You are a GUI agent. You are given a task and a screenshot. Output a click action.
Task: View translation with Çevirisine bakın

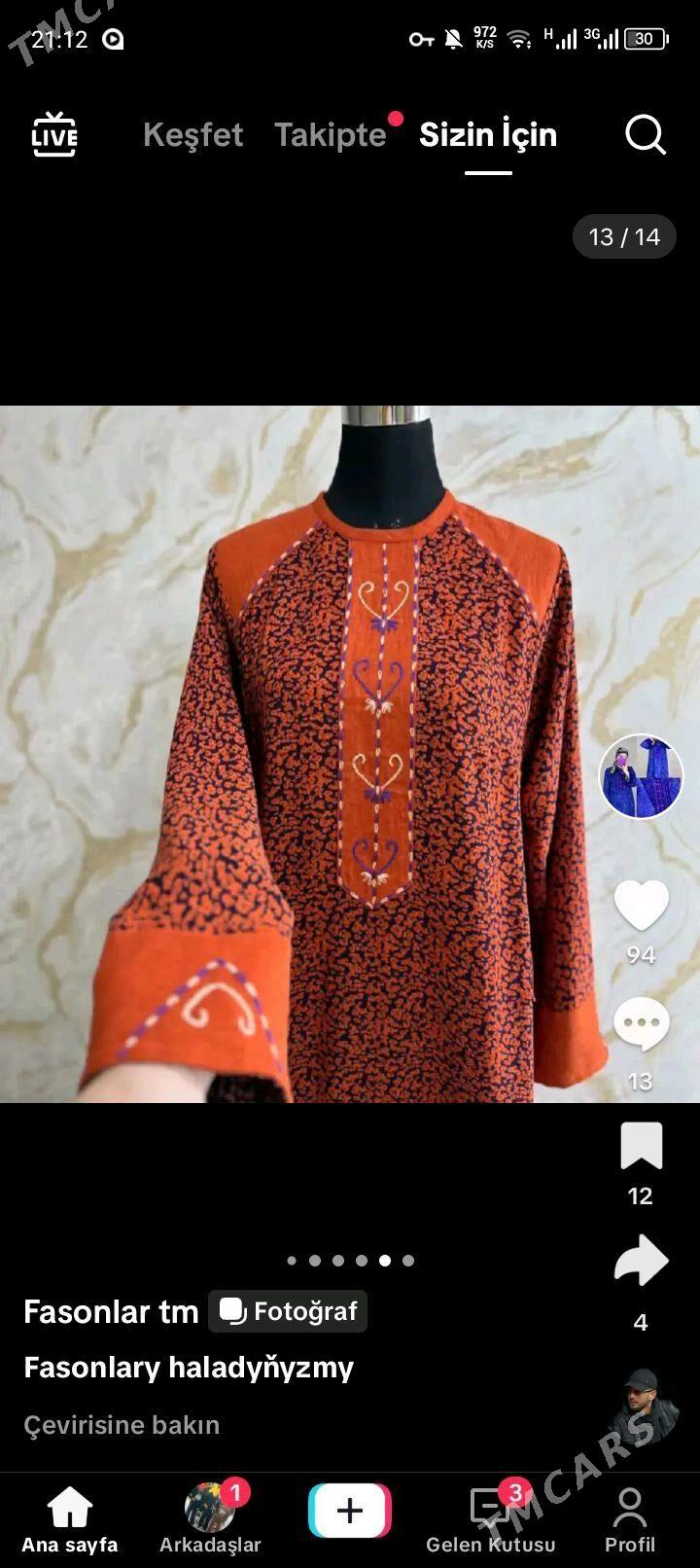pyautogui.click(x=122, y=1425)
